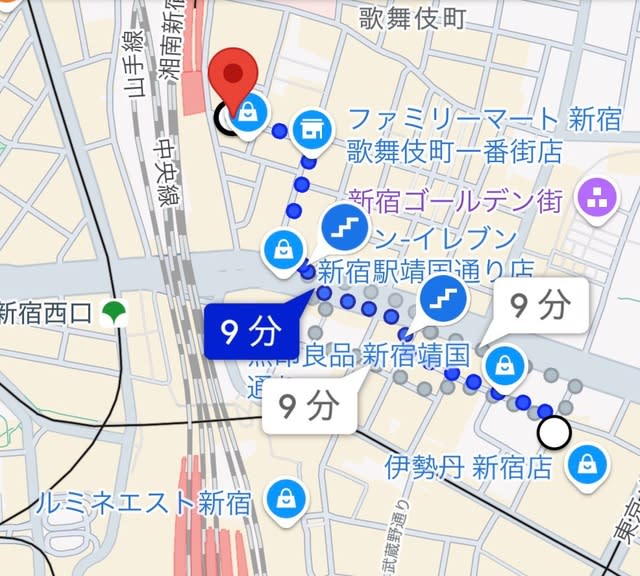Open the 新宿ゴールデン街 purple pin
This screenshot has height=576, width=640.
pos(598,200)
